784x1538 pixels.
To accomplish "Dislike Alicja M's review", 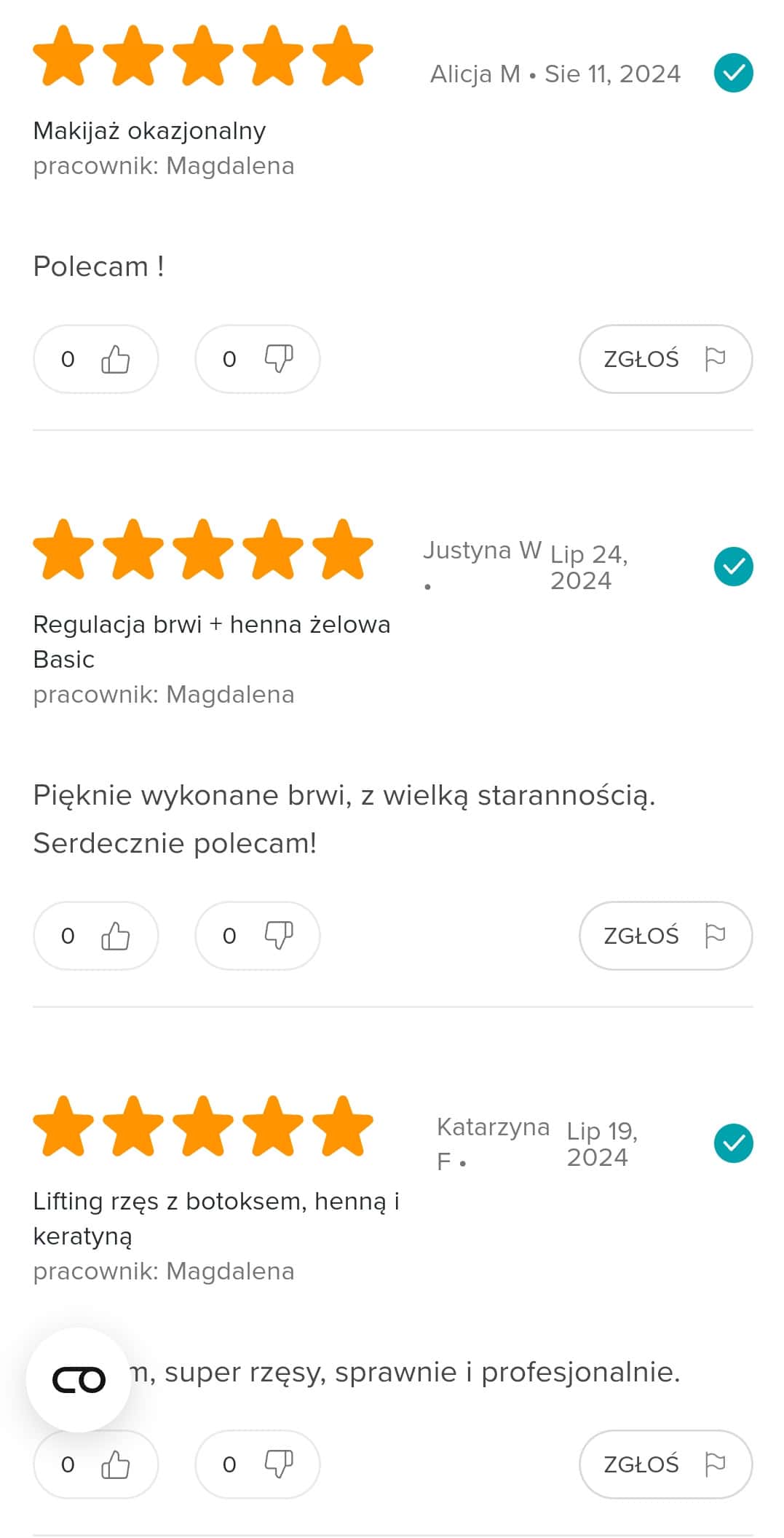I will click(258, 359).
